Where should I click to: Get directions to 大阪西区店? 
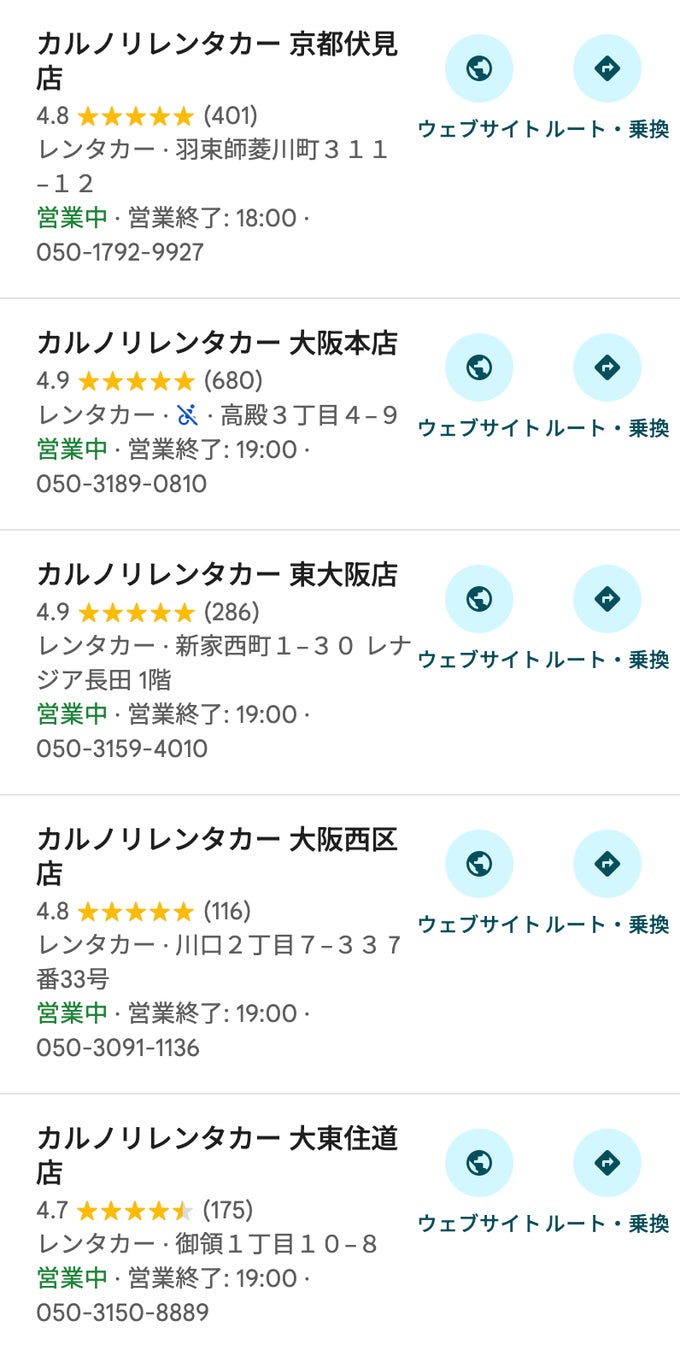point(607,864)
